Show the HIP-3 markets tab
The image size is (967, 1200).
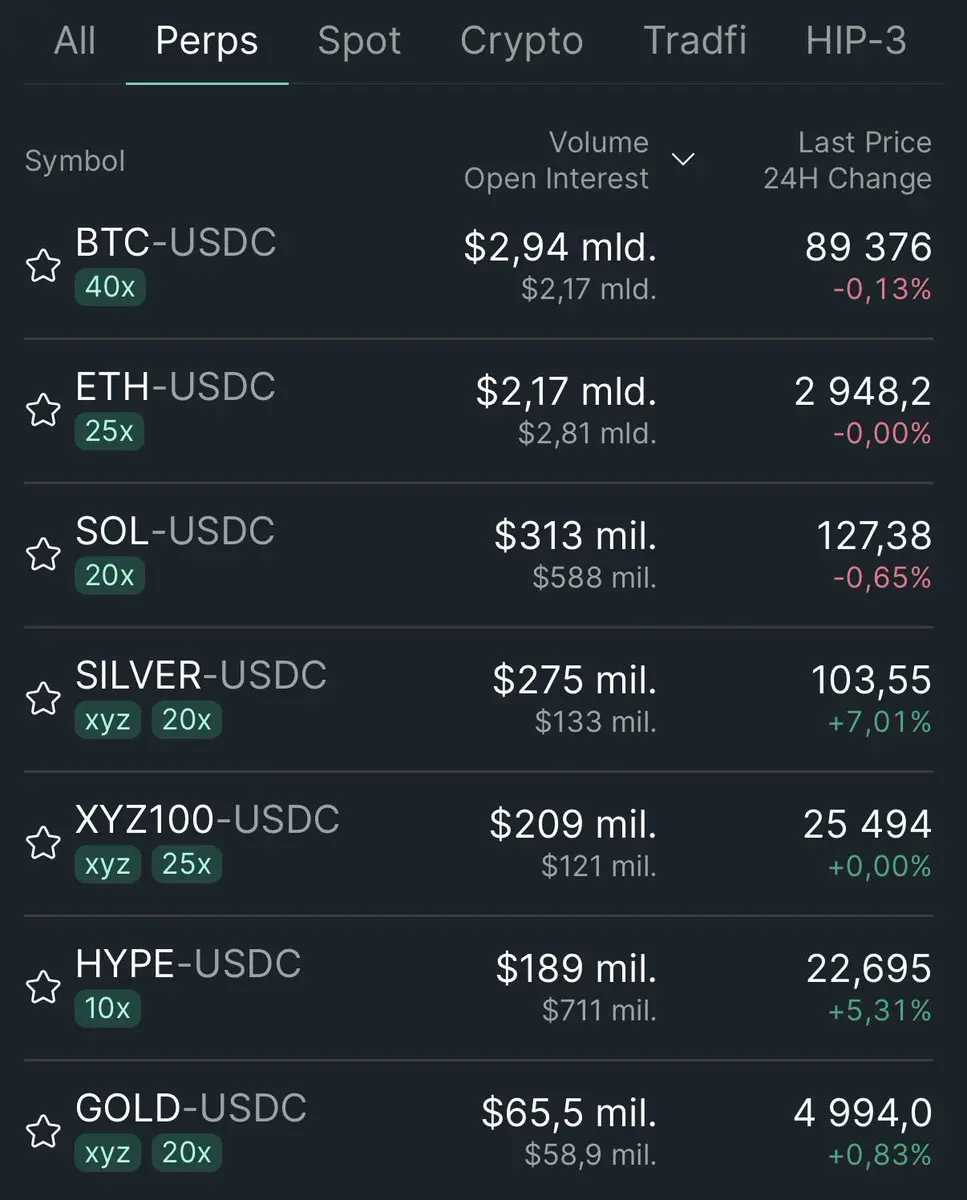pyautogui.click(x=855, y=41)
